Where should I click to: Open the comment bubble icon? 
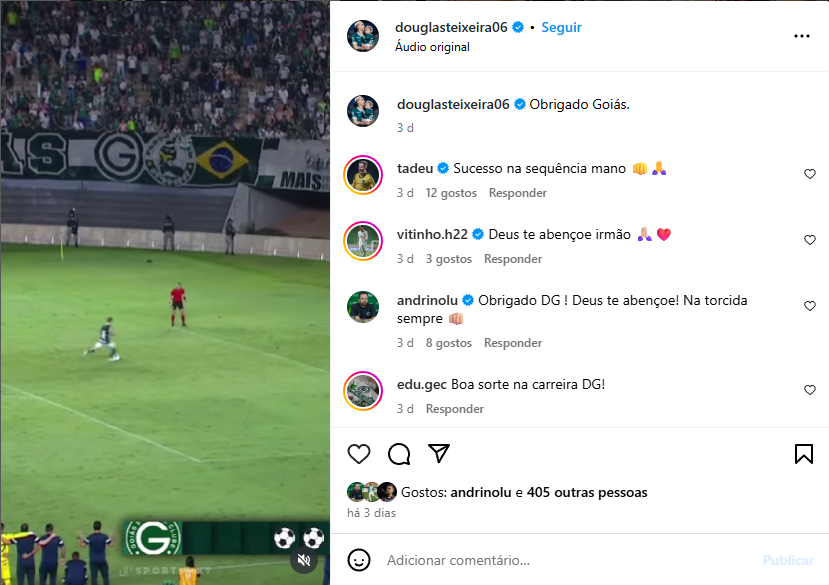coord(399,454)
